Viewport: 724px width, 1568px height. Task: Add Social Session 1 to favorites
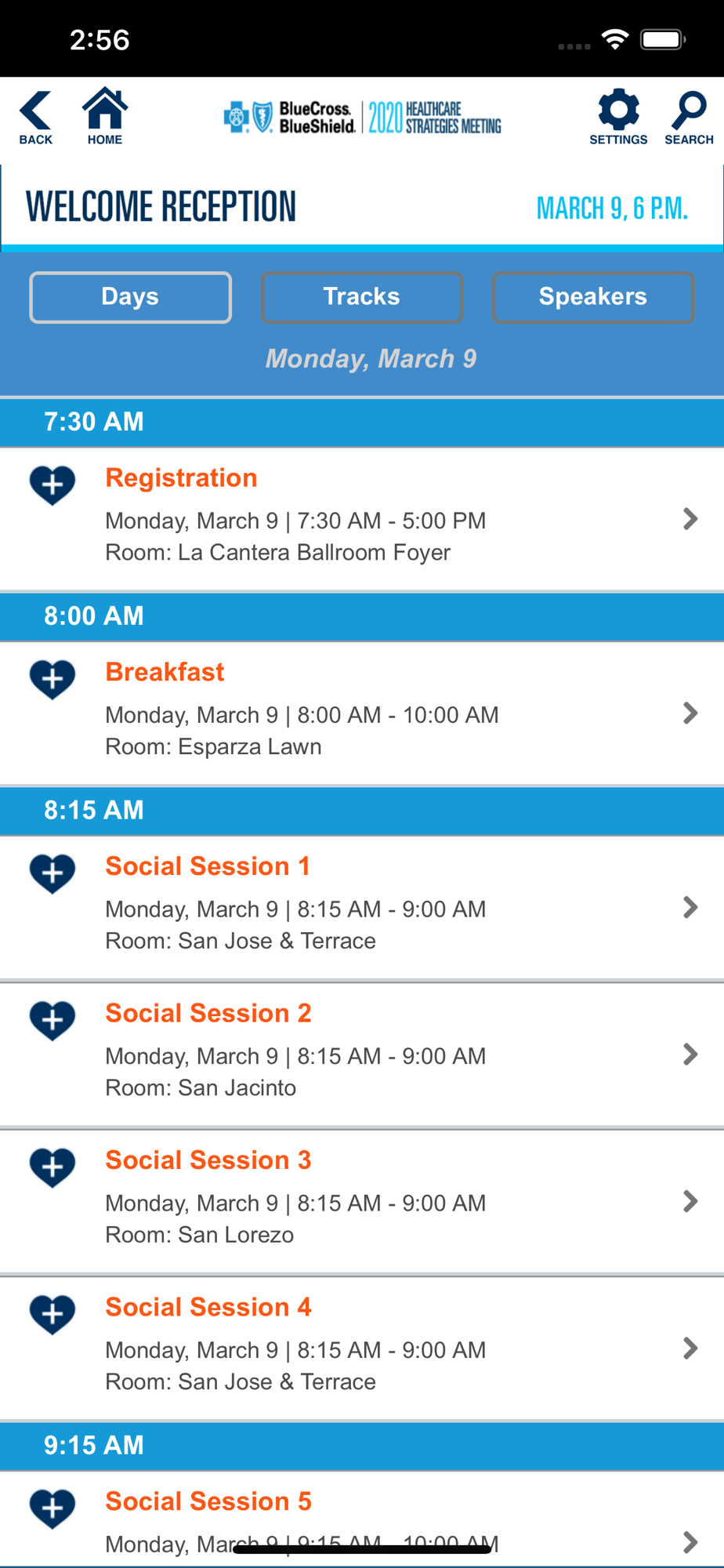point(52,874)
